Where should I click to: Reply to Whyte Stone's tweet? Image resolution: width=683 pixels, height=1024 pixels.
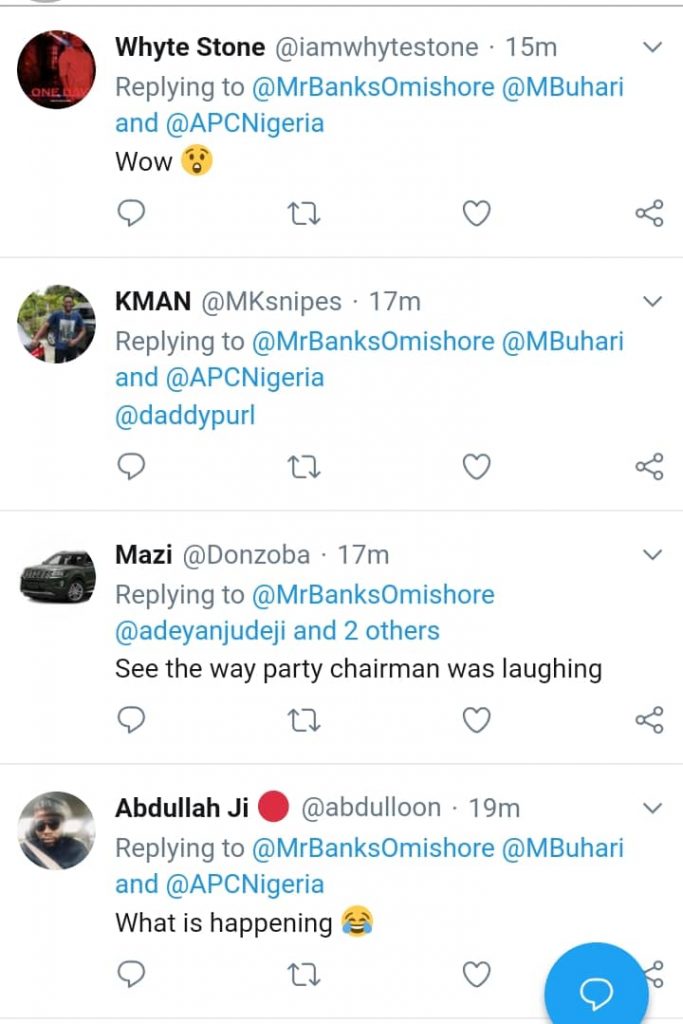(131, 213)
